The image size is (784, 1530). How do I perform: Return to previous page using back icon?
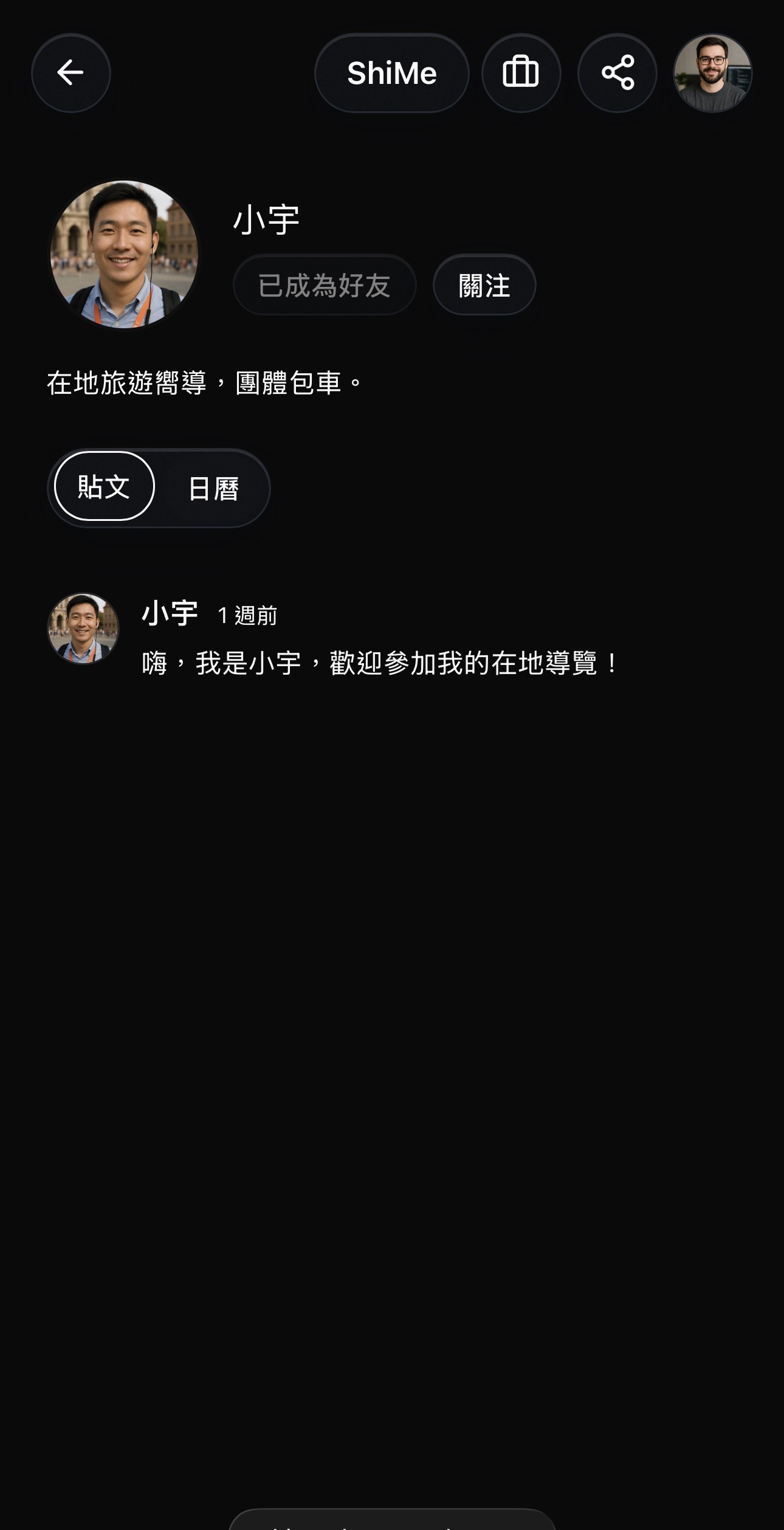71,73
